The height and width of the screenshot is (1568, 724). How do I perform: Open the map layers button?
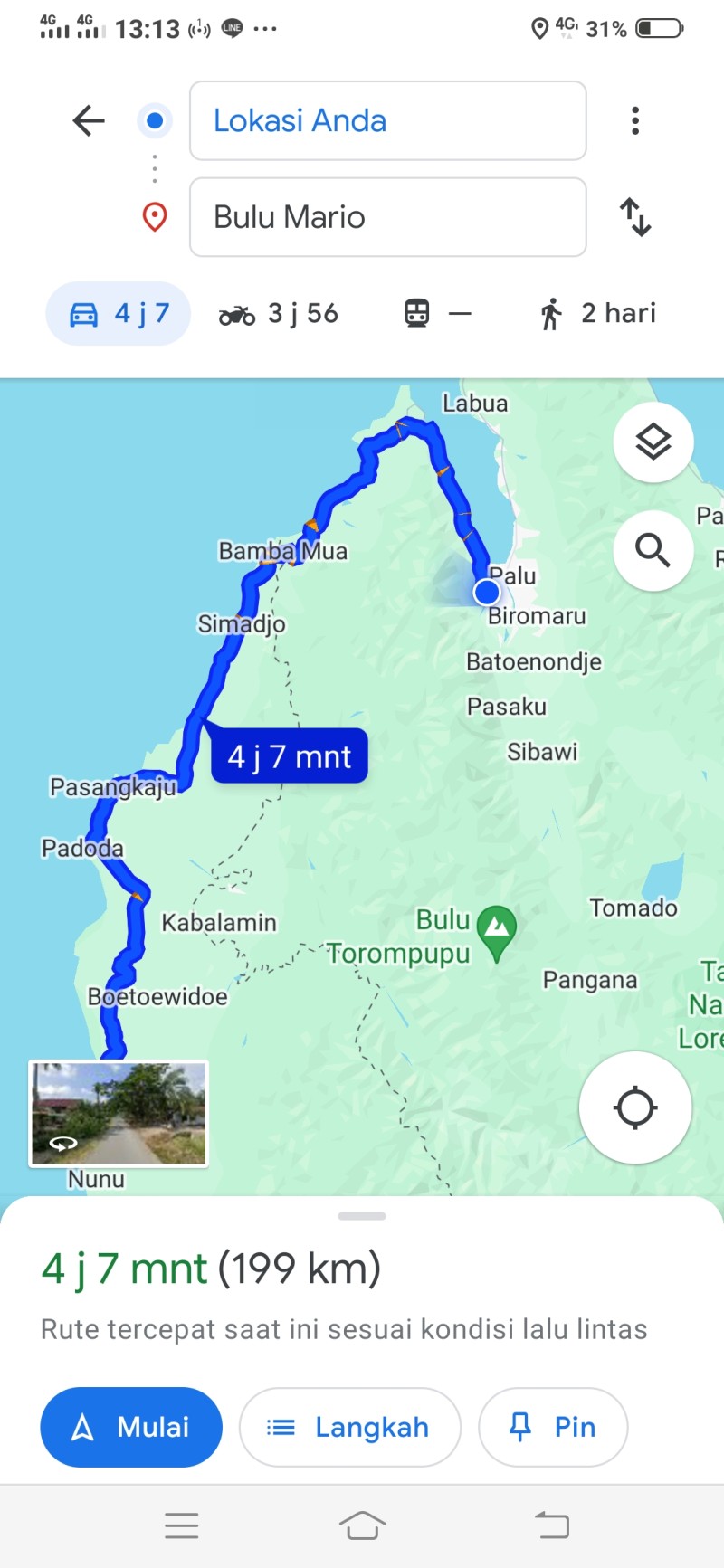click(x=653, y=442)
